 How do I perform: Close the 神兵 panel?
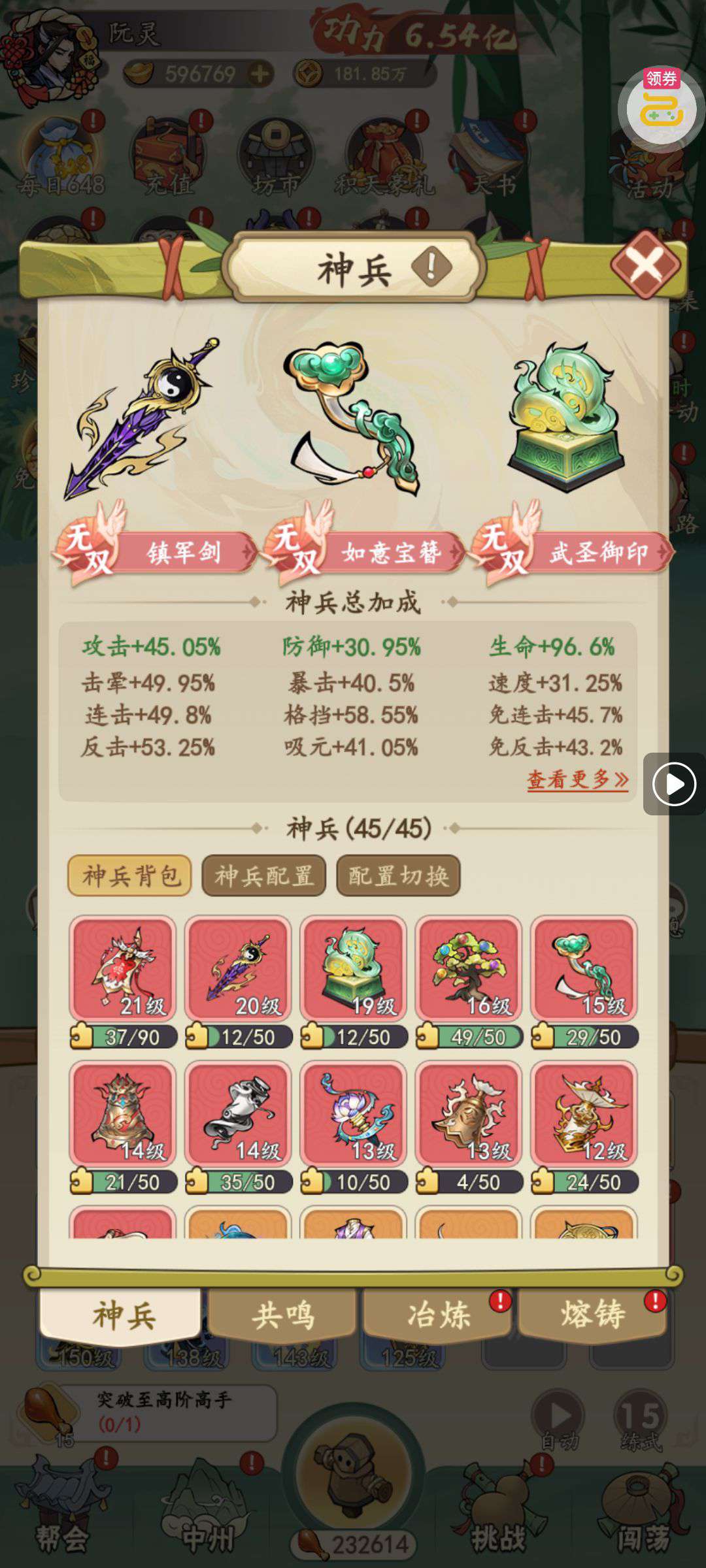click(645, 264)
